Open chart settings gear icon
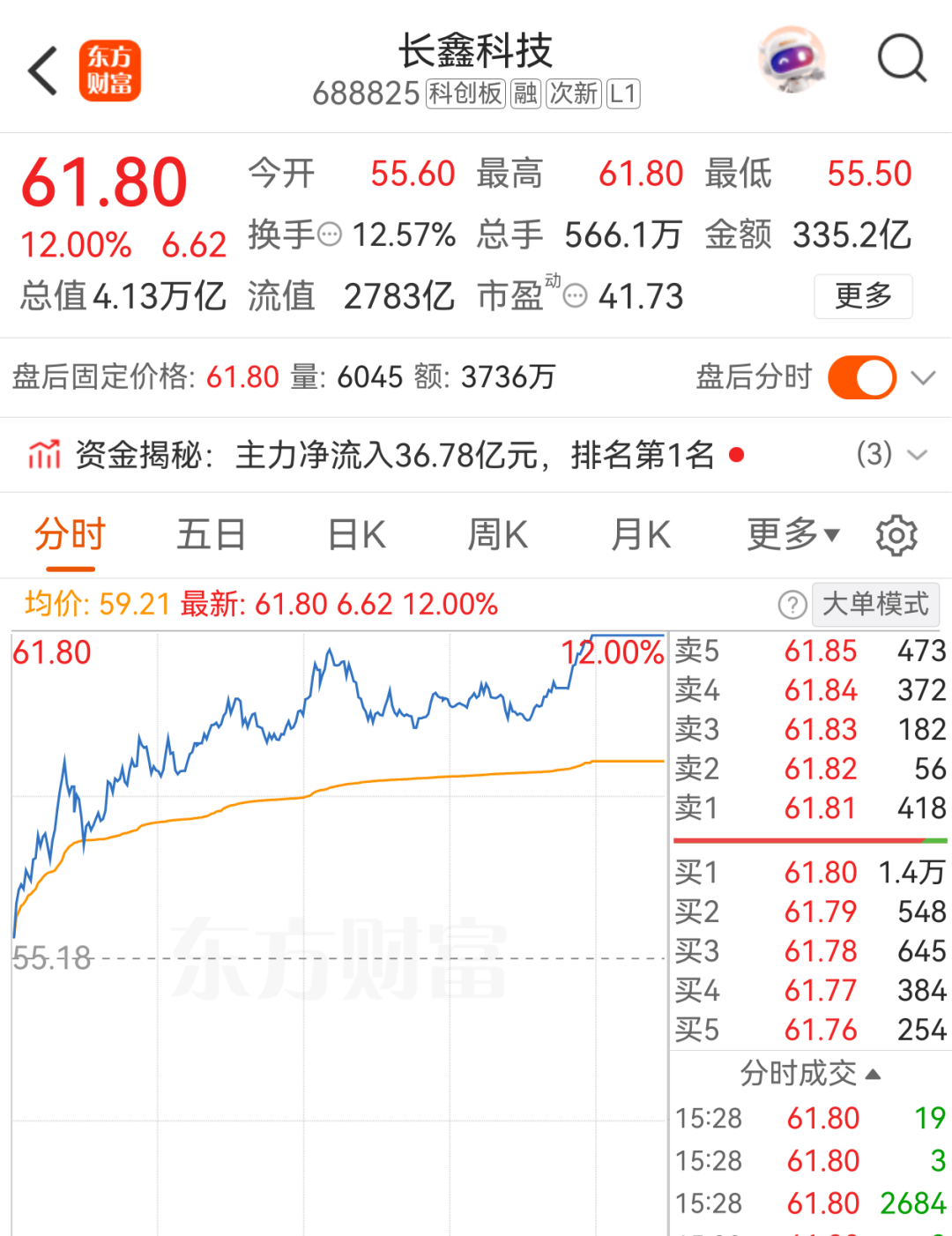 tap(896, 535)
